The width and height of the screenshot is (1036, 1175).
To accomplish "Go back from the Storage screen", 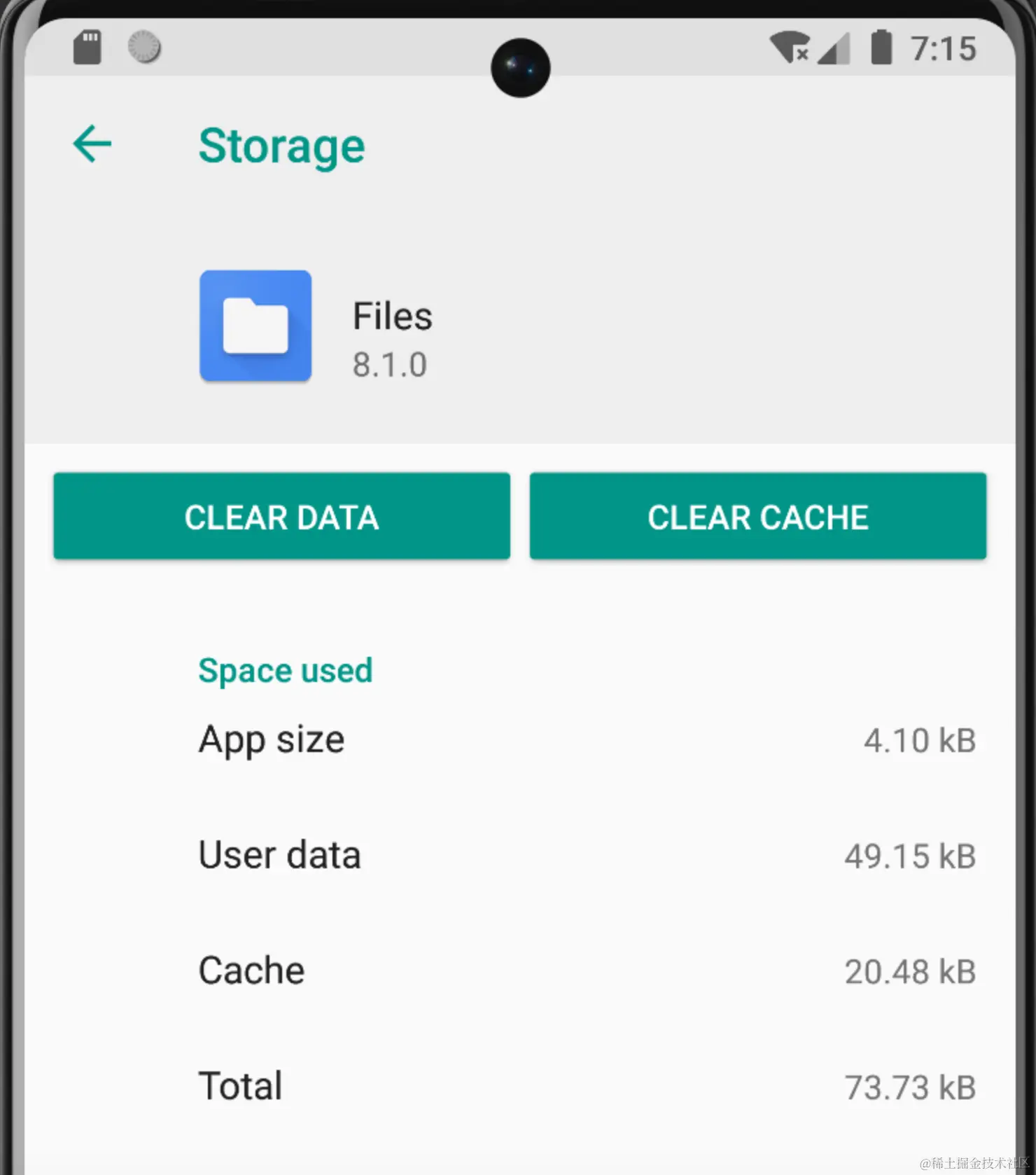I will click(92, 144).
